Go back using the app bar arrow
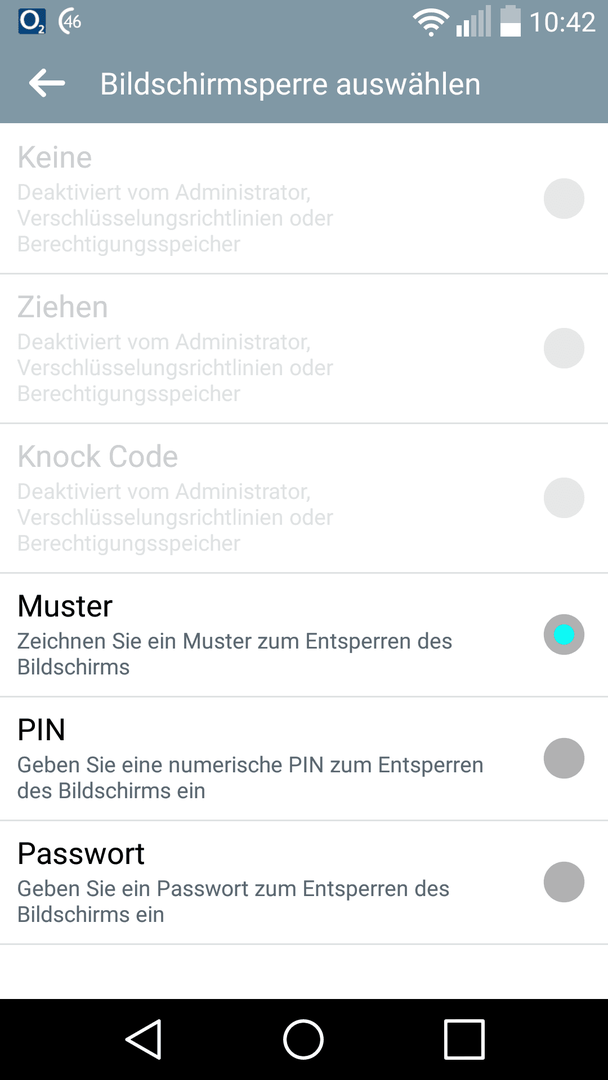 click(47, 83)
